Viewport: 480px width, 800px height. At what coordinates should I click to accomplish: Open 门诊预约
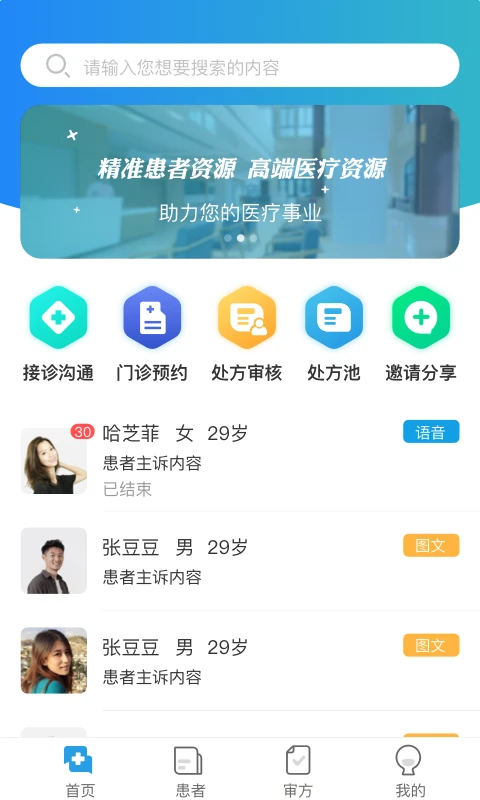(x=151, y=335)
